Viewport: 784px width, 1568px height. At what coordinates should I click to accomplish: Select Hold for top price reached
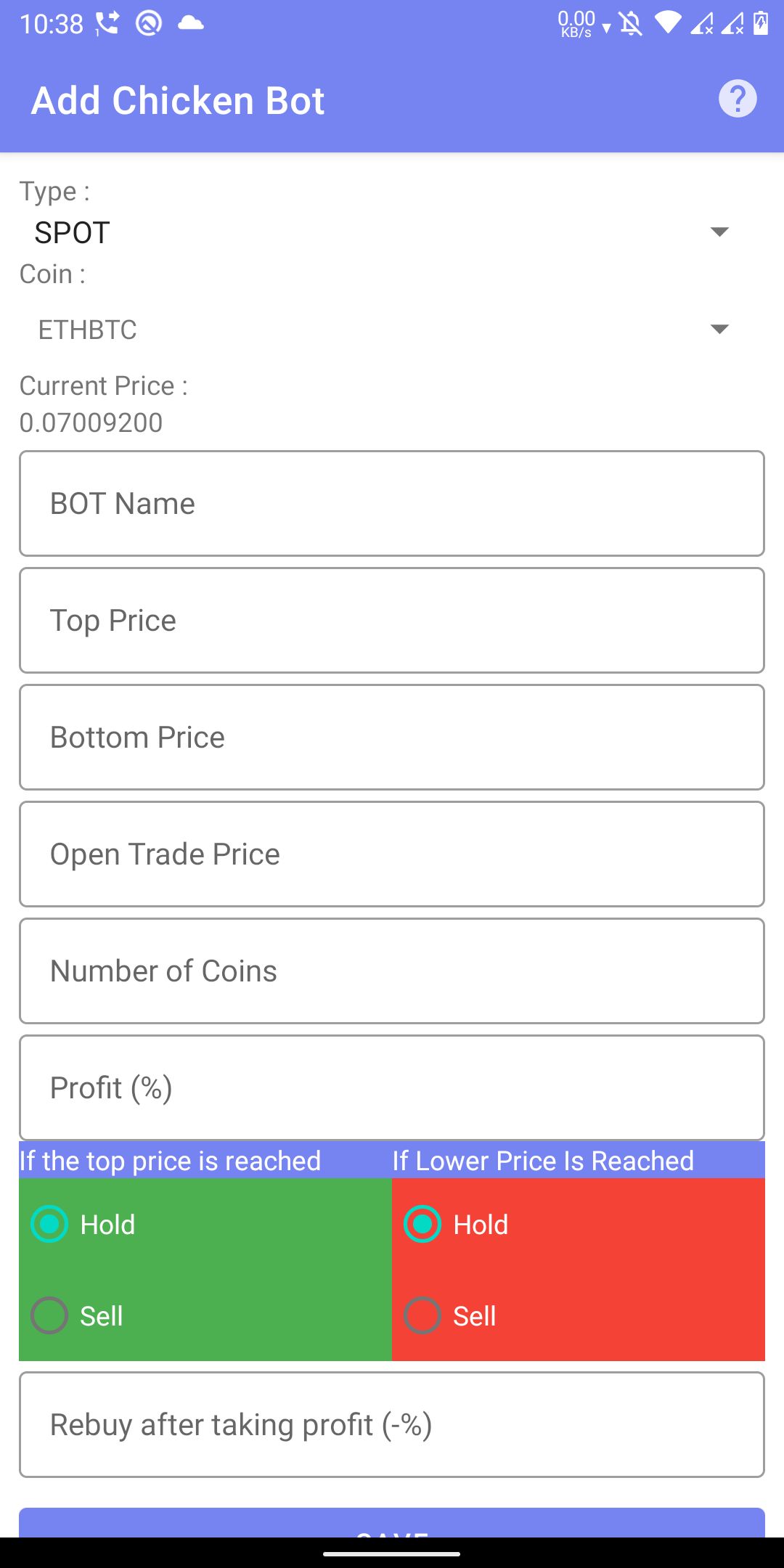click(50, 1225)
